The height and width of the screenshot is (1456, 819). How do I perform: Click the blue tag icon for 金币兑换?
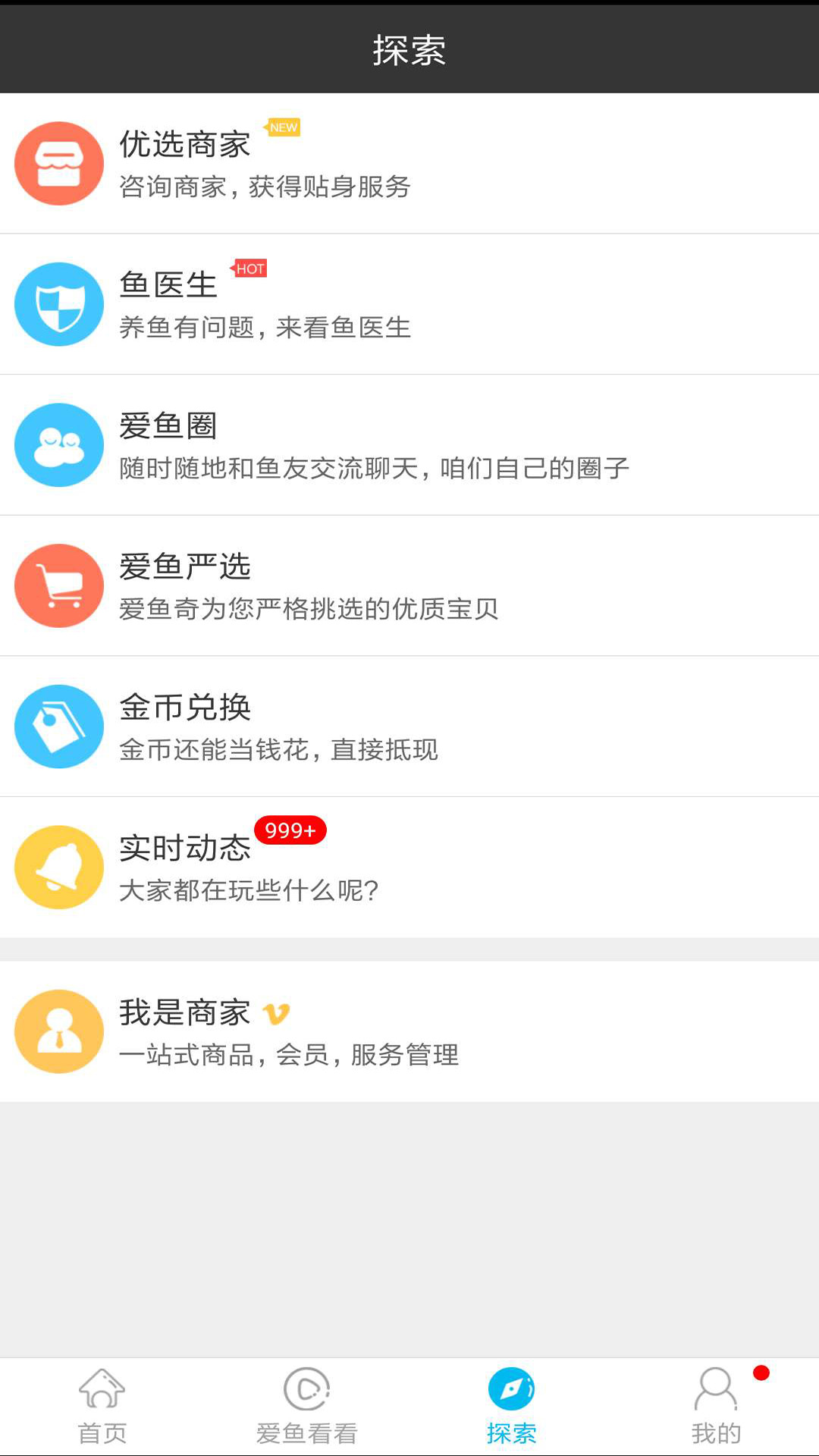point(58,726)
